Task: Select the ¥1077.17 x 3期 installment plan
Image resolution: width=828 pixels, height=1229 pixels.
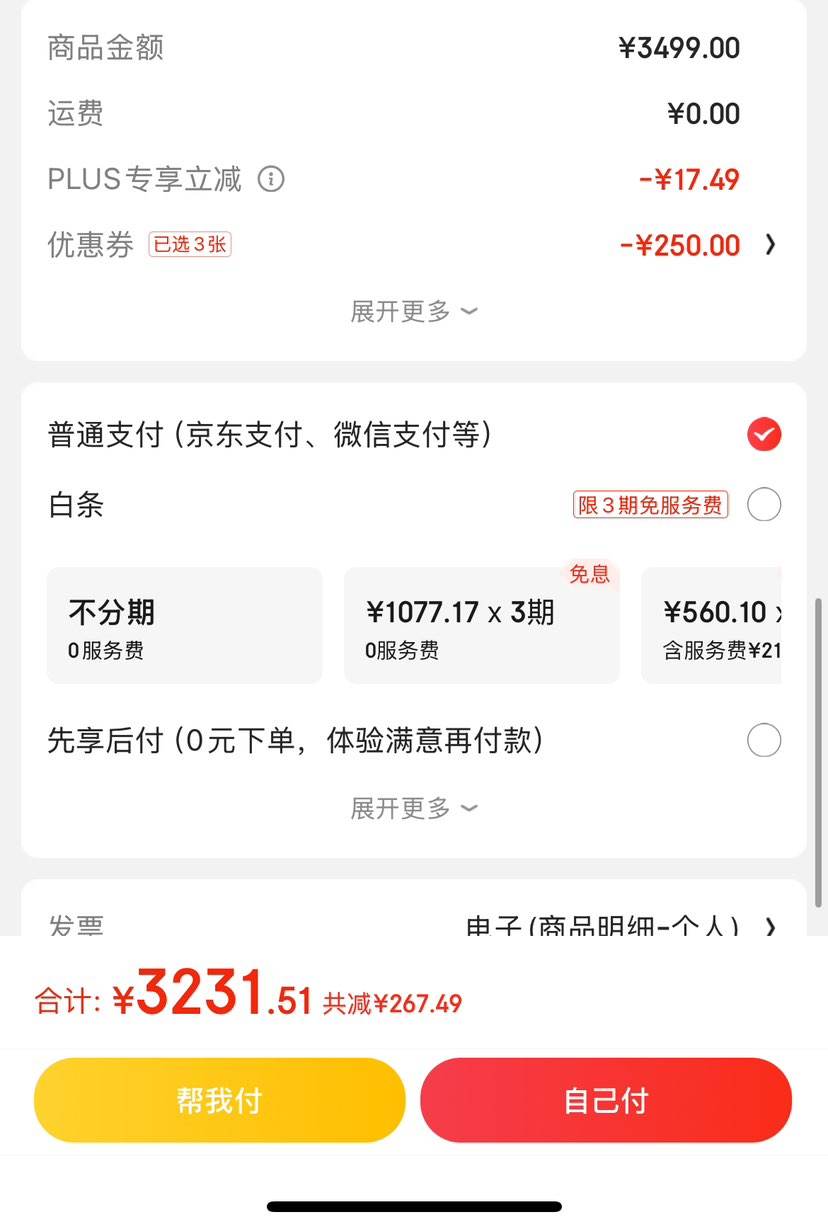Action: pyautogui.click(x=481, y=625)
